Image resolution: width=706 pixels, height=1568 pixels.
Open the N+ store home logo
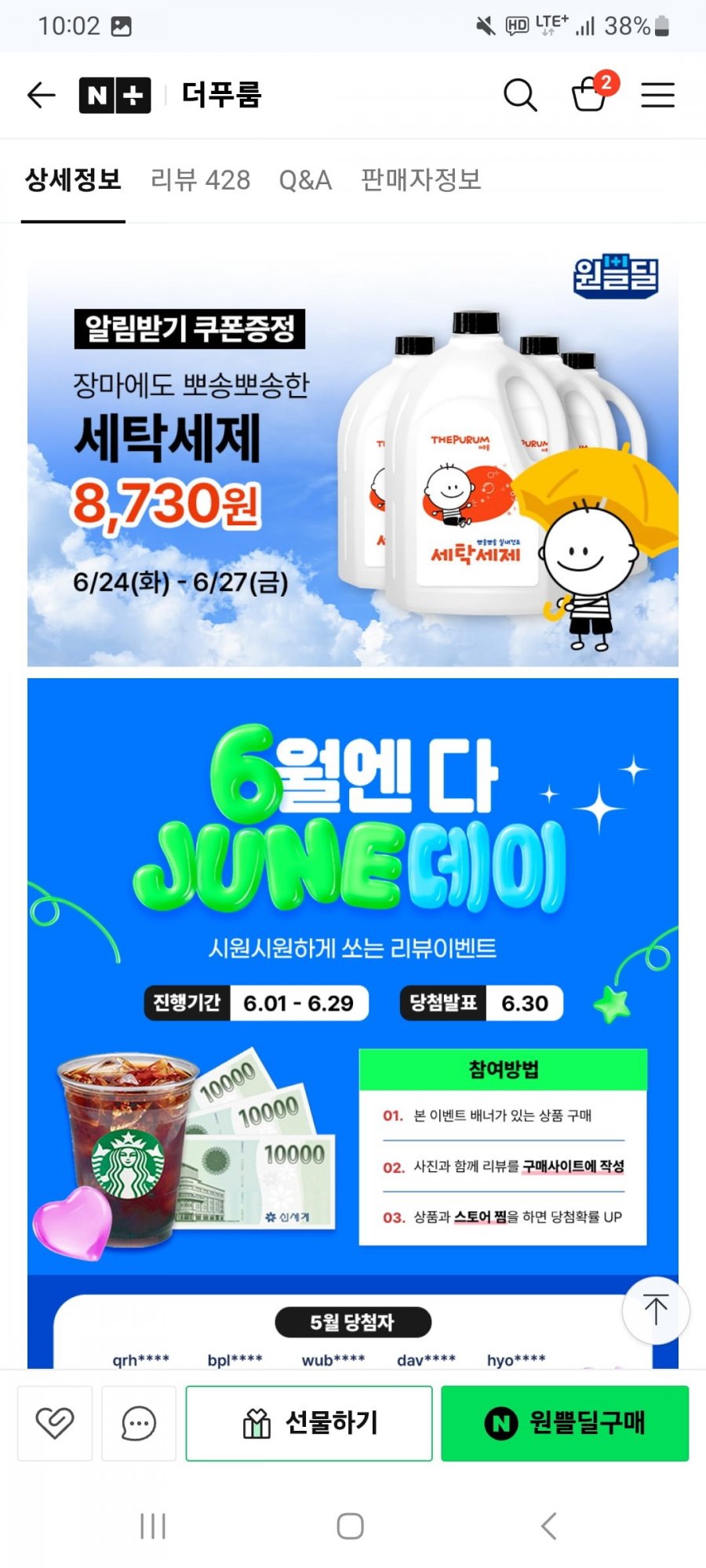(115, 96)
